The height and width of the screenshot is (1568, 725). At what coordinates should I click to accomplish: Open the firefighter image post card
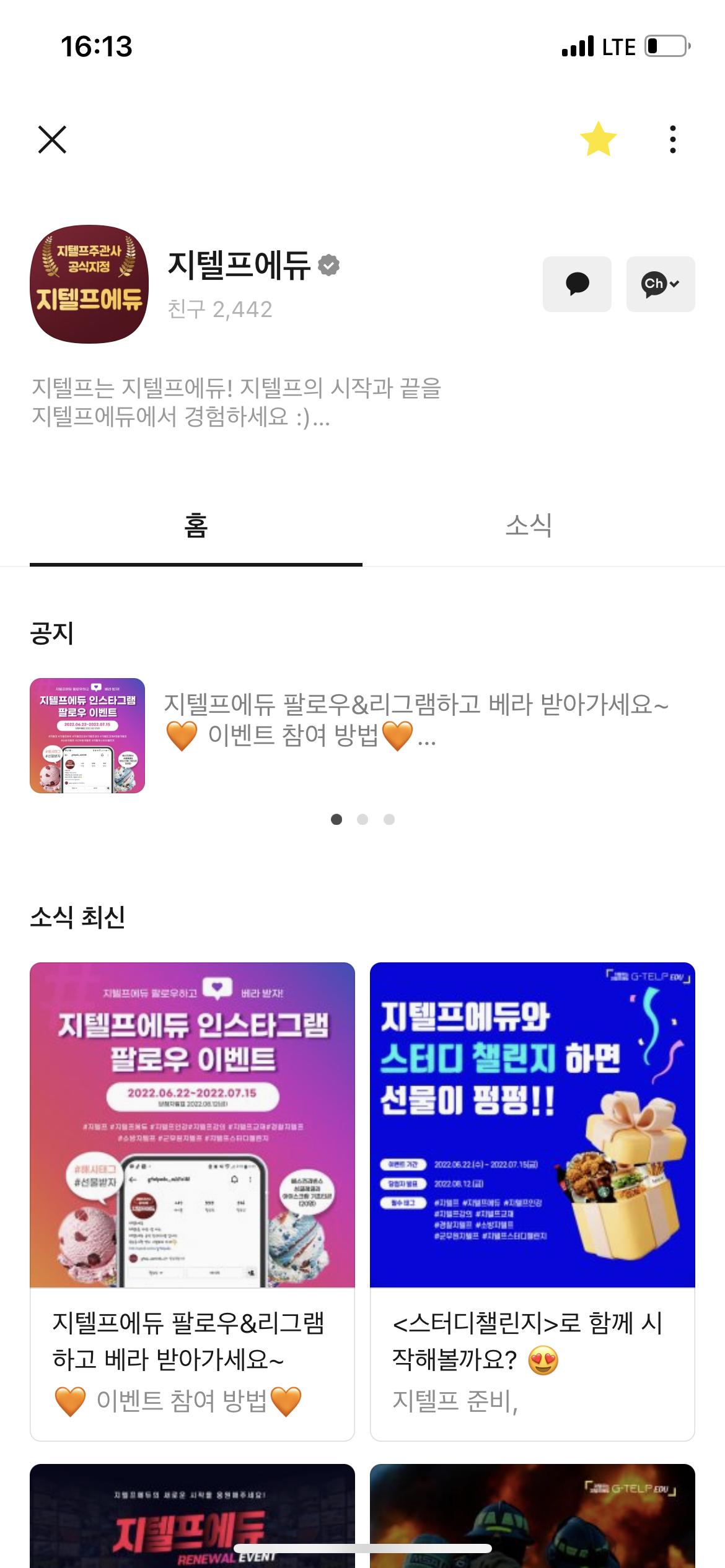532,1517
